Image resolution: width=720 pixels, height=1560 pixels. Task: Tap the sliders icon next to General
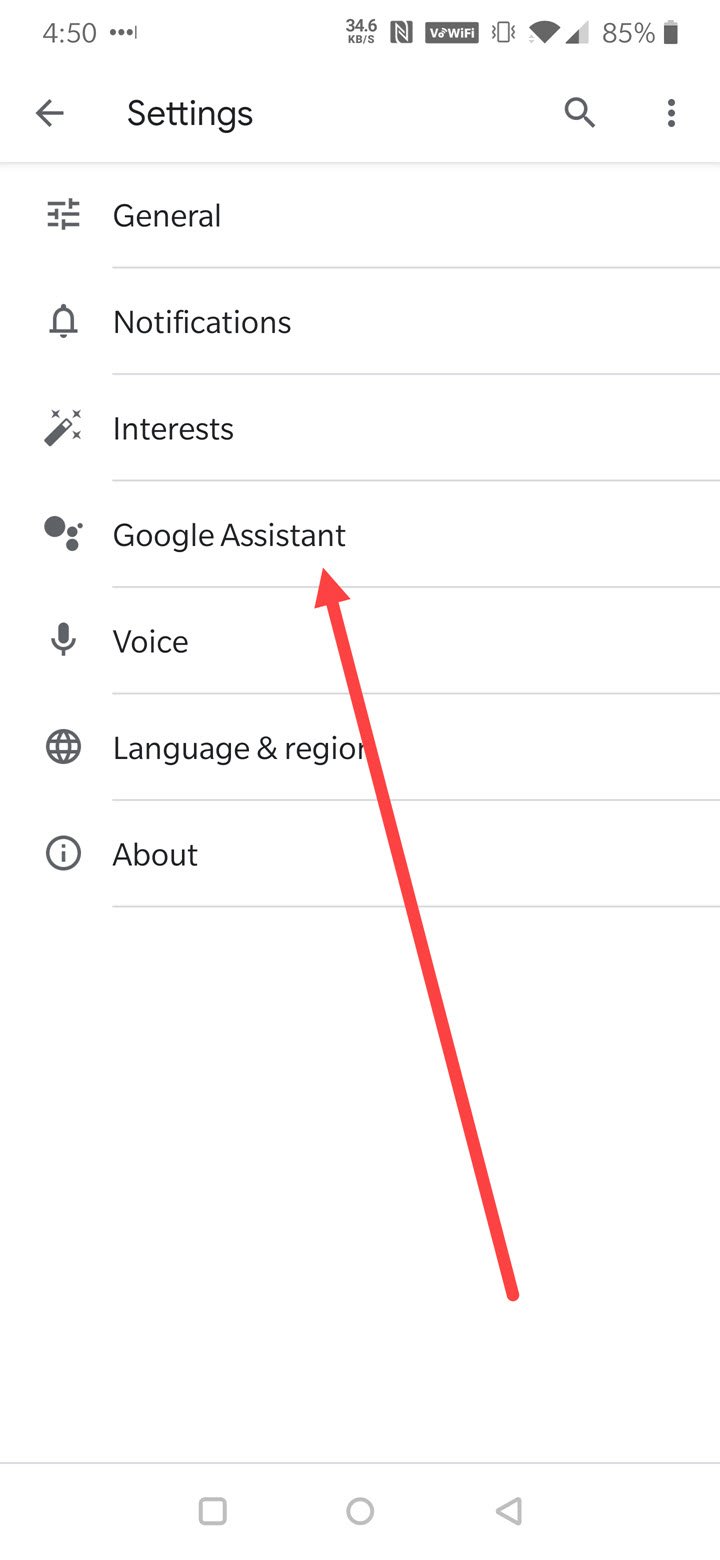[62, 214]
